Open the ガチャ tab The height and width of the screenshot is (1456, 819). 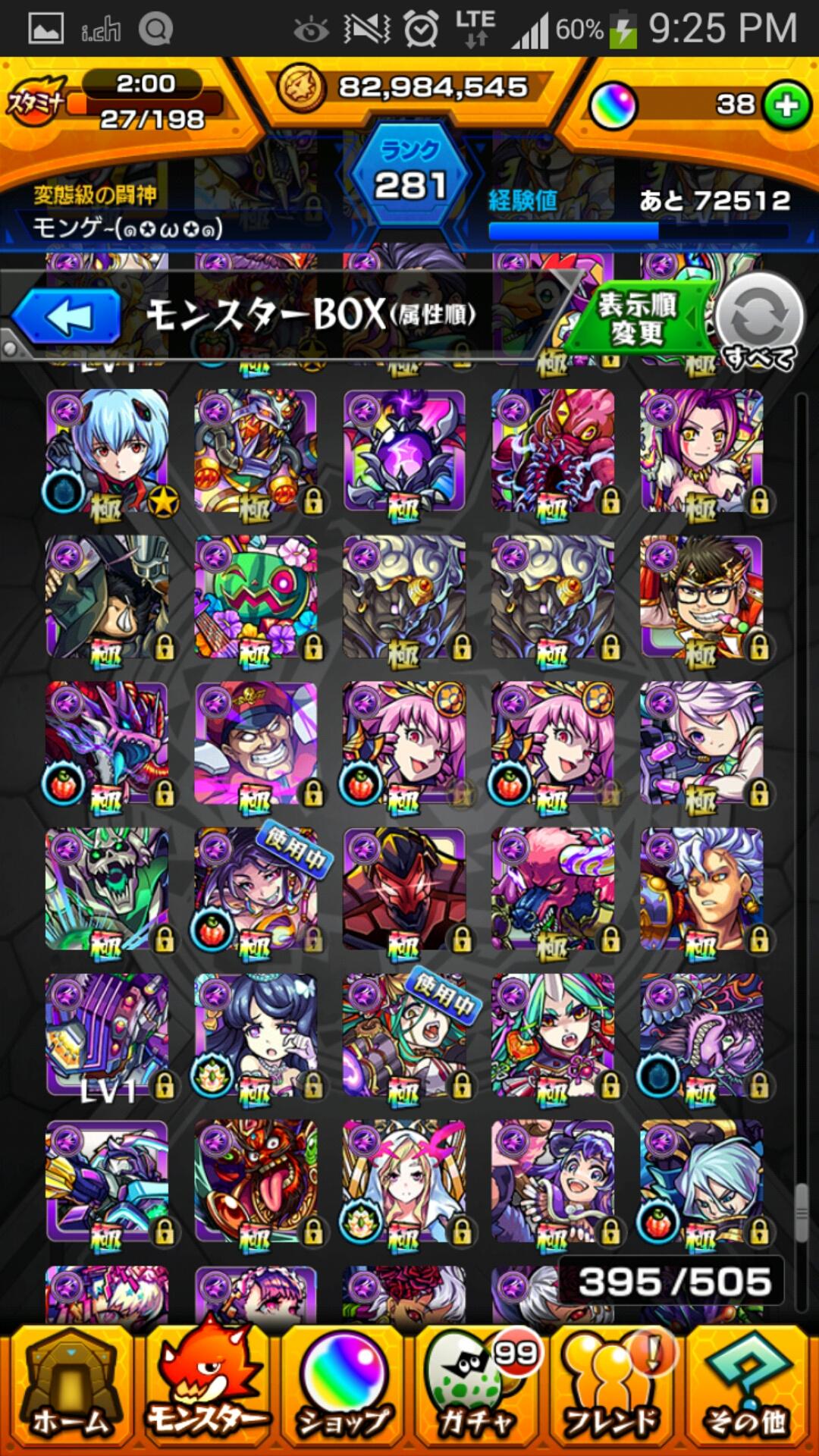tap(478, 1389)
